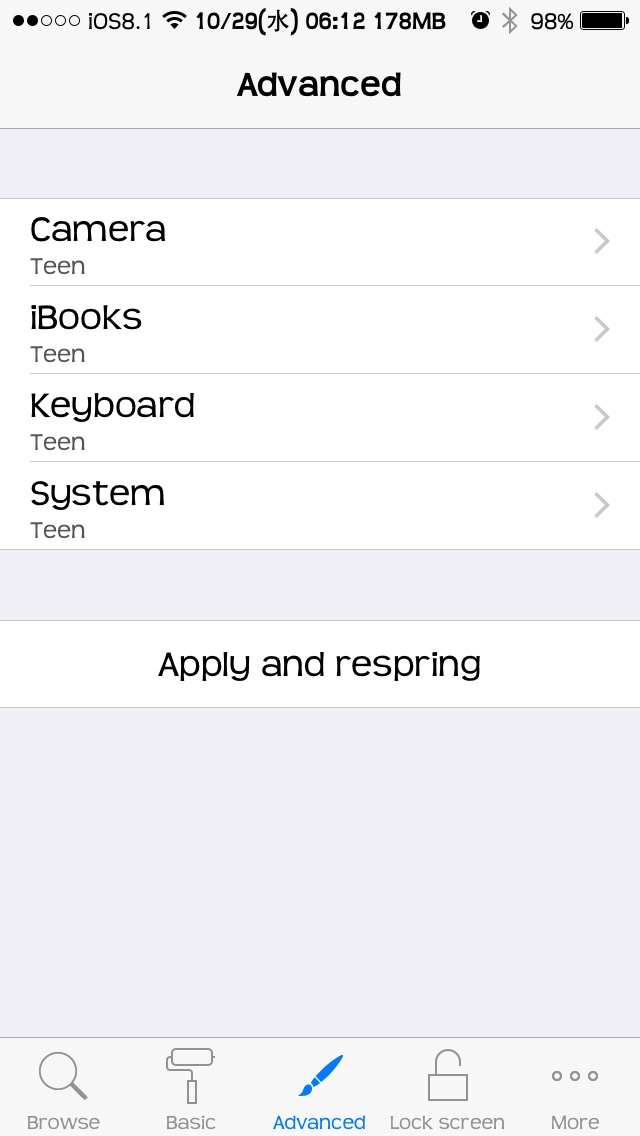Open the System font row
The image size is (640, 1136).
coord(320,505)
